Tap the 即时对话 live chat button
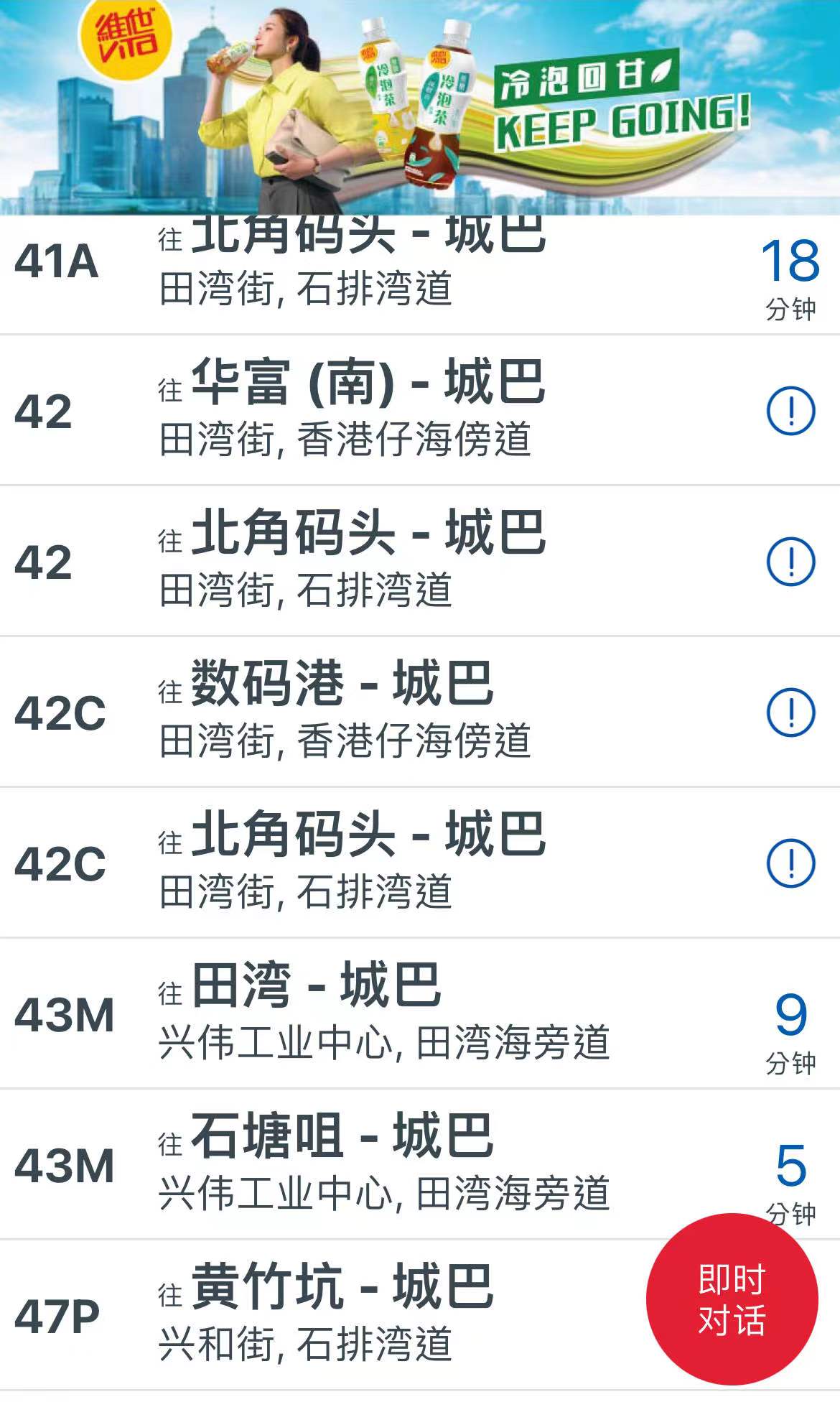 pos(732,1299)
